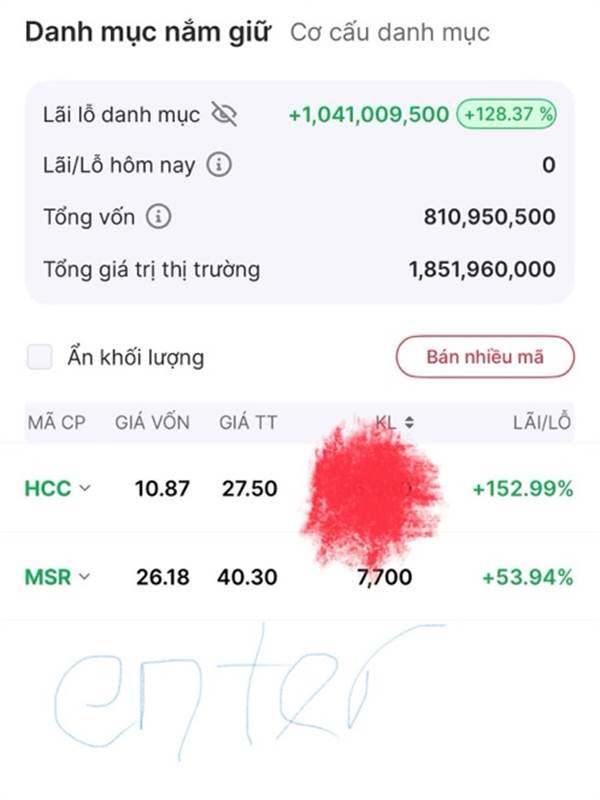Tap the Bán nhiều mã button
The image size is (600, 800).
(x=485, y=357)
